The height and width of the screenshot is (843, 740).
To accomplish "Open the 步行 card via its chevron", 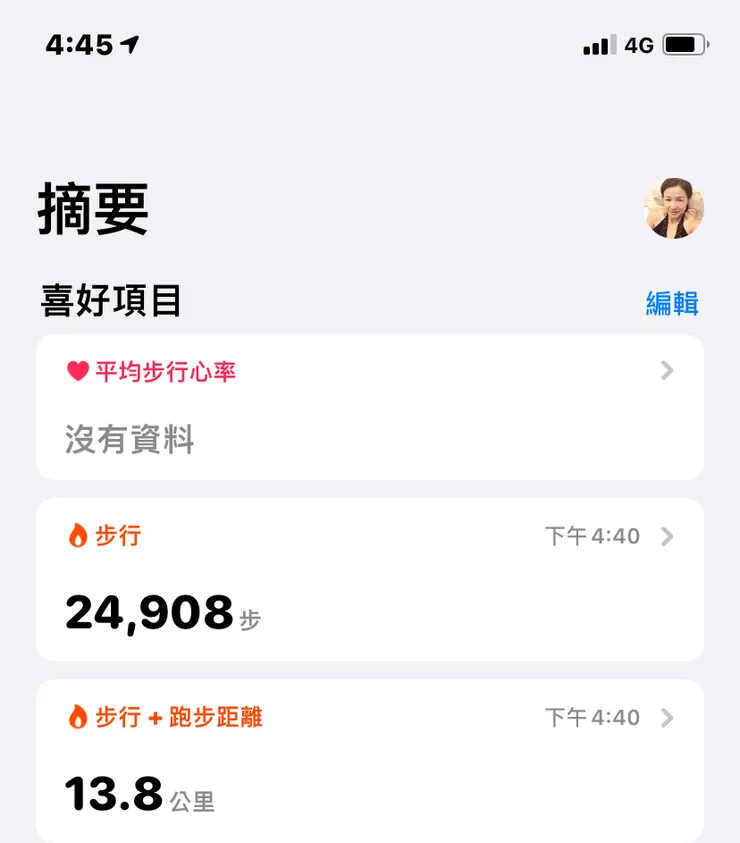I will click(666, 536).
